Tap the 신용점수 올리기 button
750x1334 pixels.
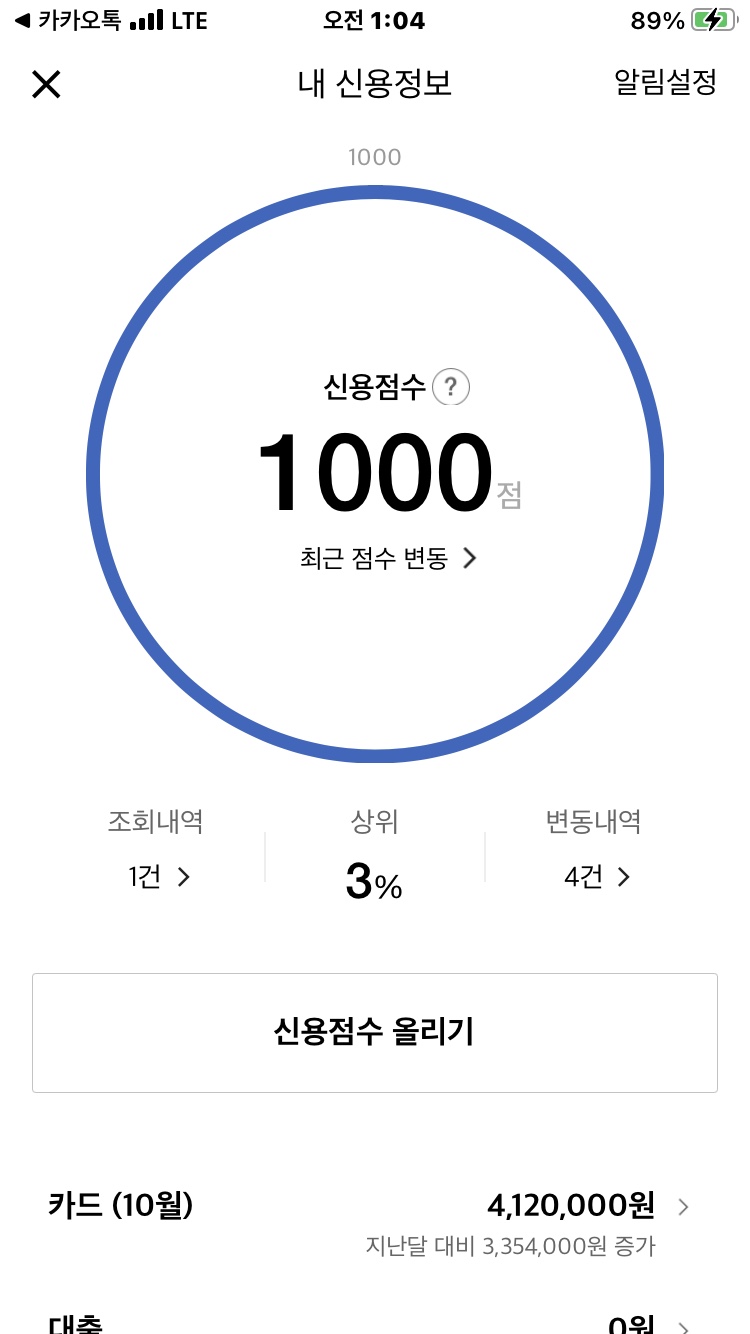[375, 1033]
